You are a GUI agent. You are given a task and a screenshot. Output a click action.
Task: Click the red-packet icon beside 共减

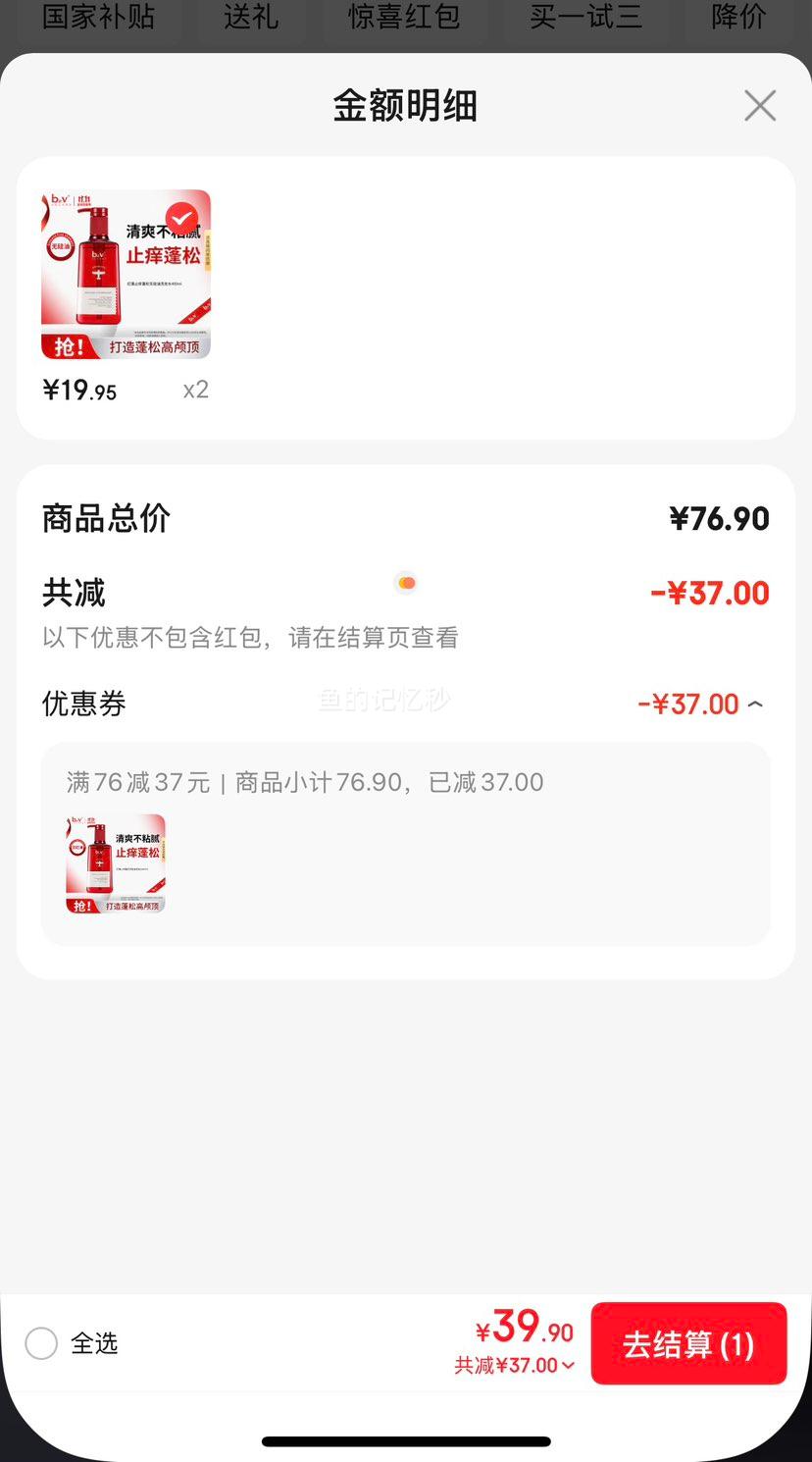406,583
